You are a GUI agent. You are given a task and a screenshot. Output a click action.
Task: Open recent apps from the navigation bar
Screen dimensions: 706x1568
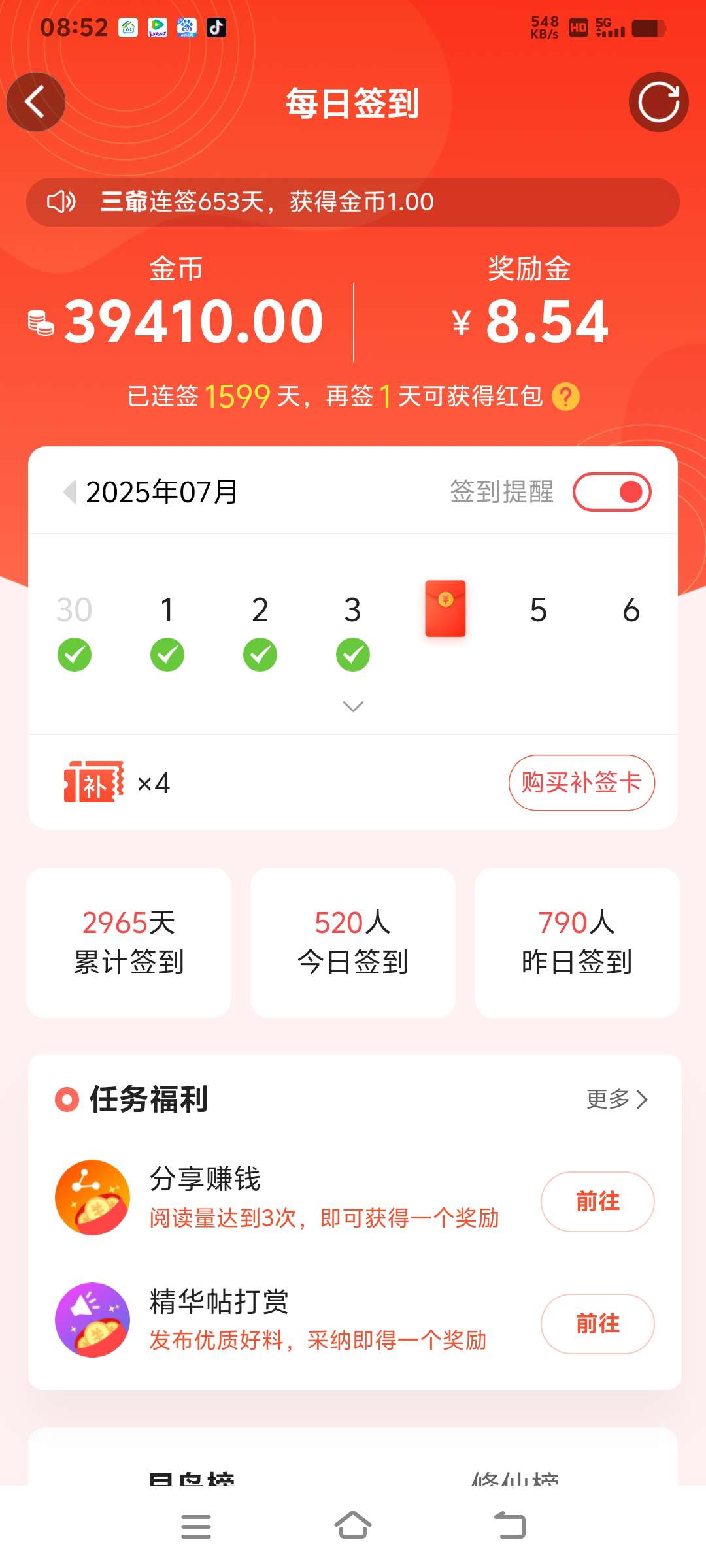pyautogui.click(x=195, y=1526)
